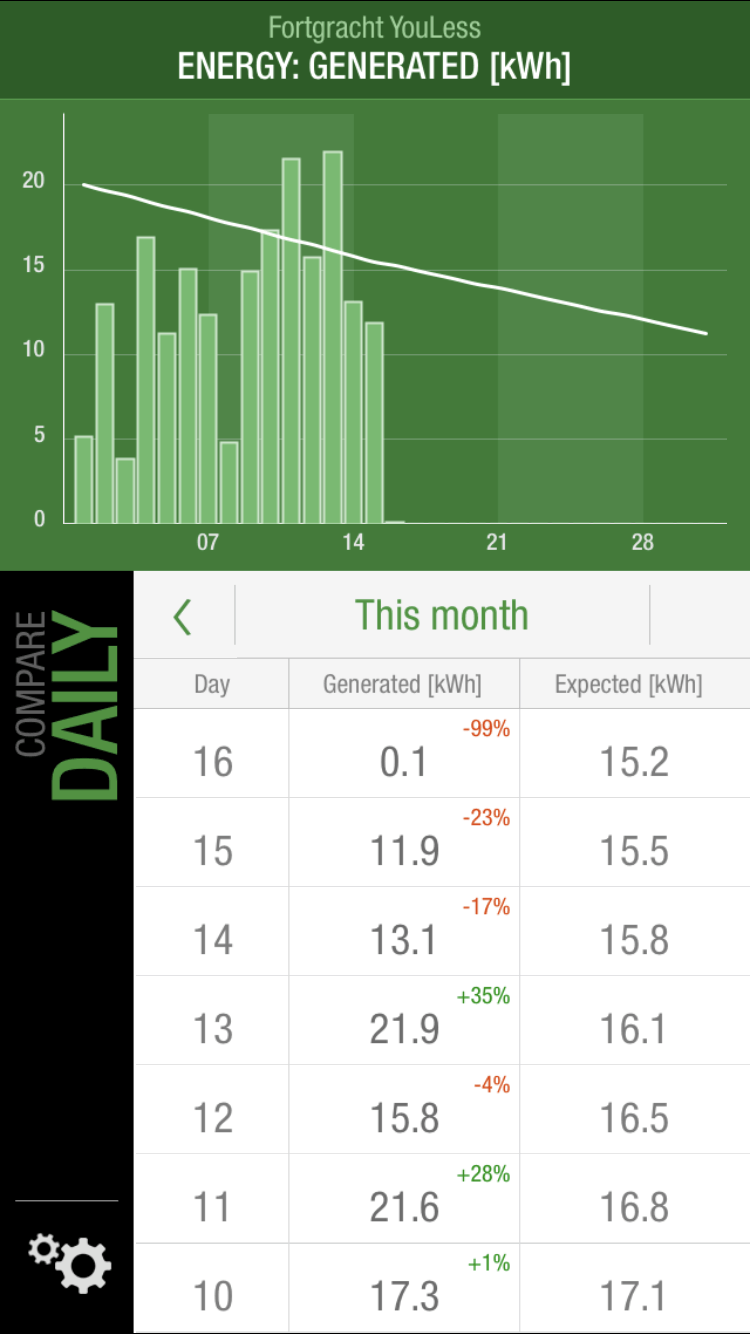Go to the previous month
750x1334 pixels.
pos(183,616)
